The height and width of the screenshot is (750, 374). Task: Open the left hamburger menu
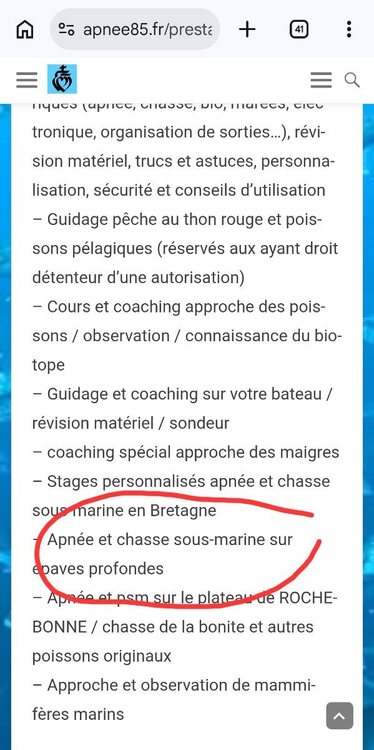click(27, 80)
